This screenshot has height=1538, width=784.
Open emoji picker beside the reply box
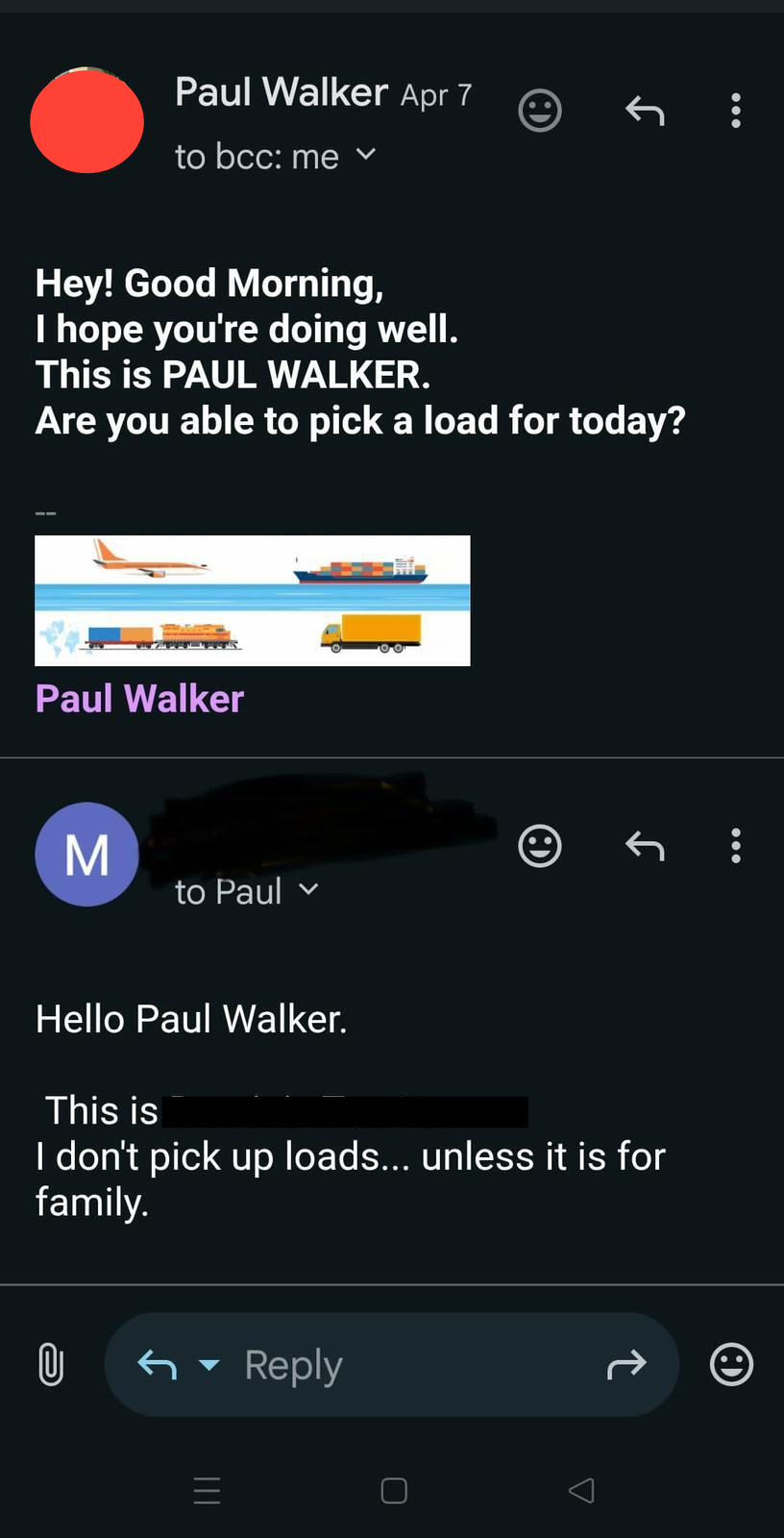click(x=731, y=1364)
